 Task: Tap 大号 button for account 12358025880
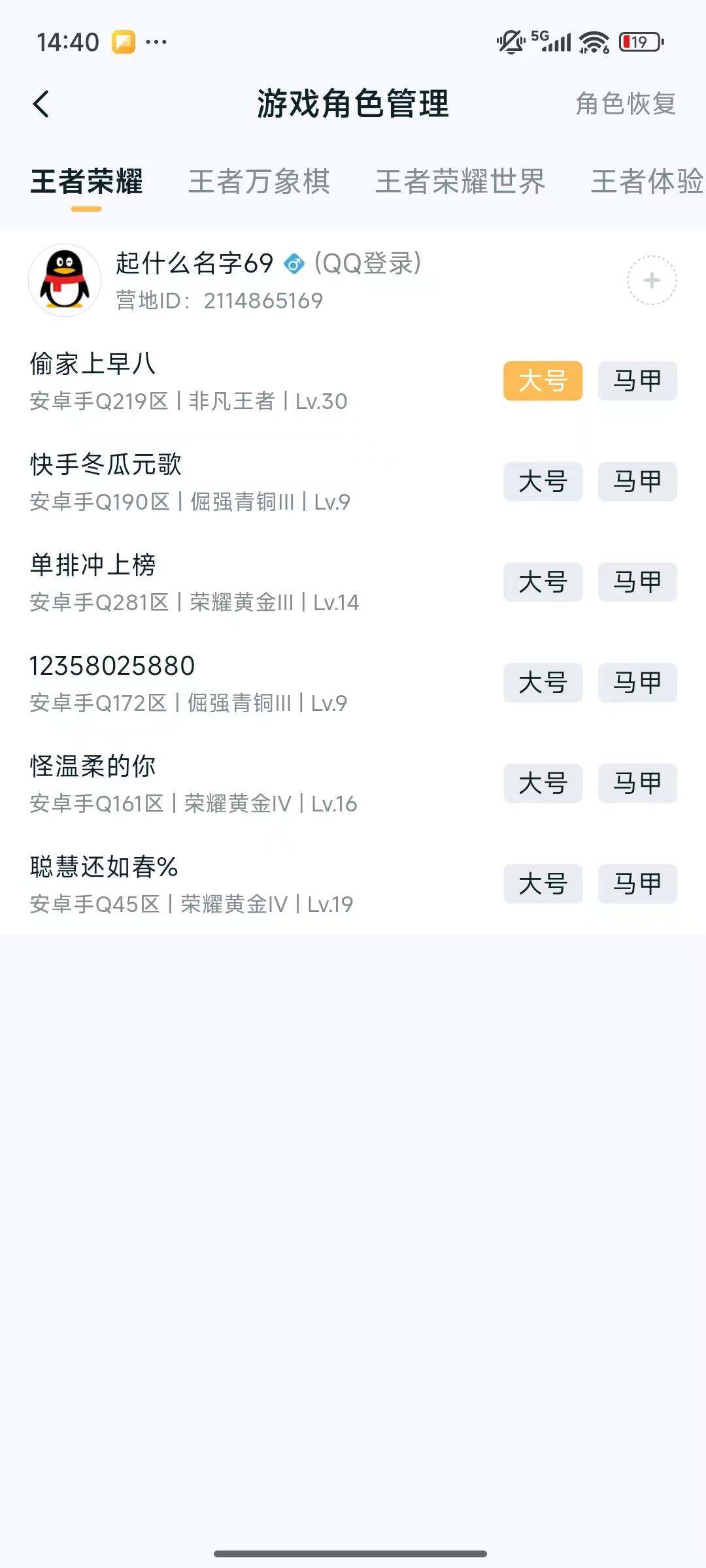[x=543, y=683]
